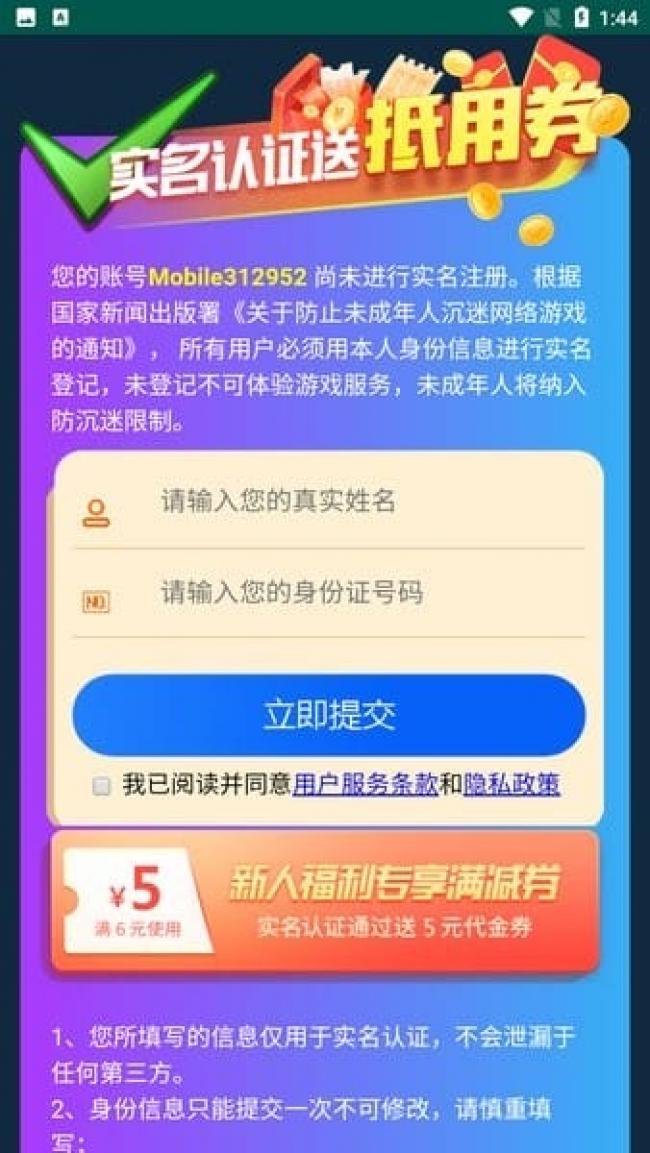This screenshot has height=1153, width=650.
Task: Tap the real name input field
Action: click(350, 502)
